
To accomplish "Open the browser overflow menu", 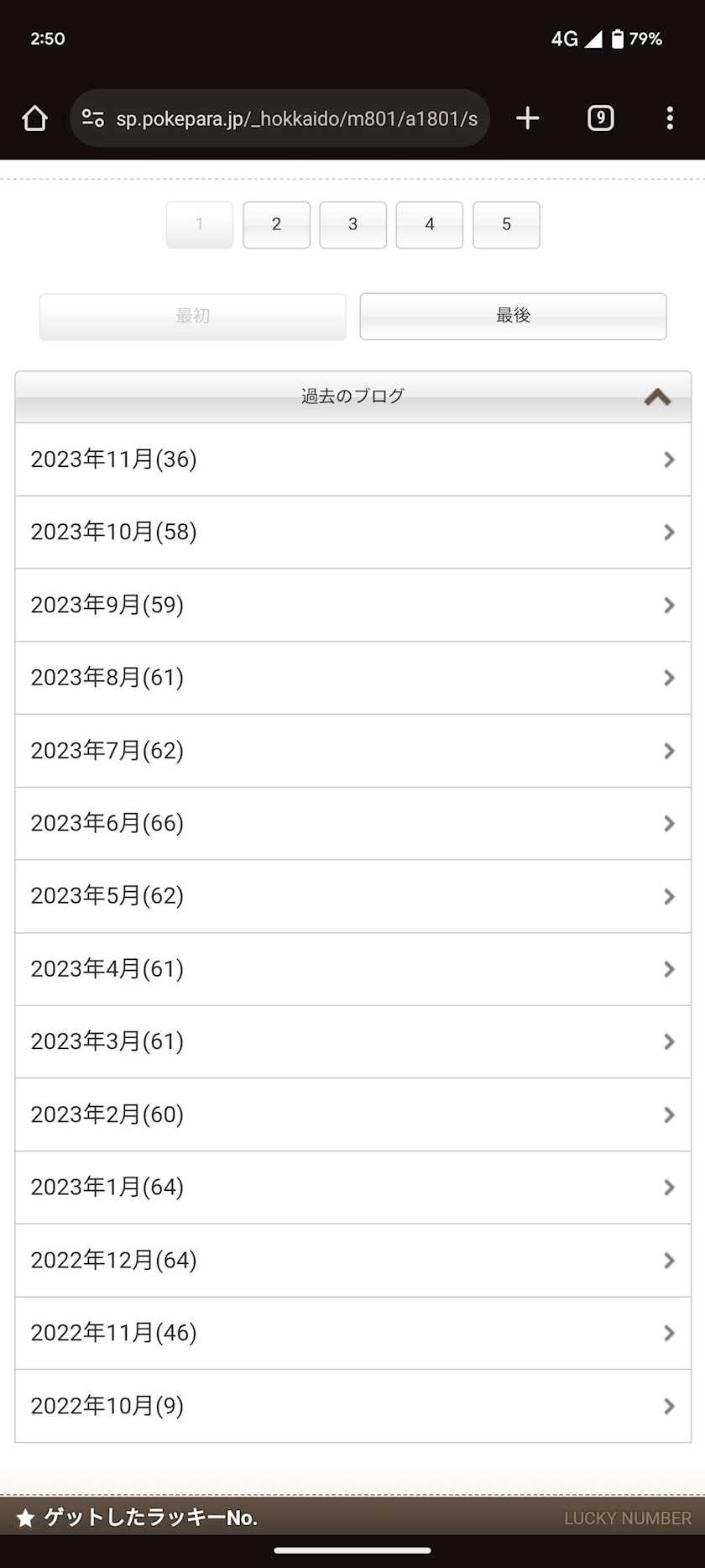I will (x=669, y=118).
